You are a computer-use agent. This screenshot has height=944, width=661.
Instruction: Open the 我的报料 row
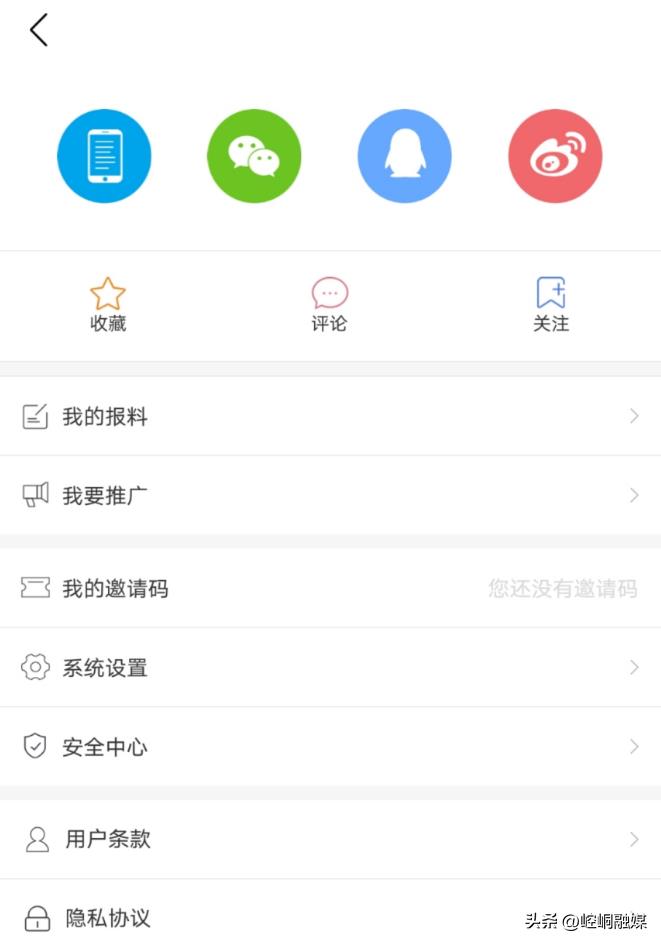pos(330,416)
